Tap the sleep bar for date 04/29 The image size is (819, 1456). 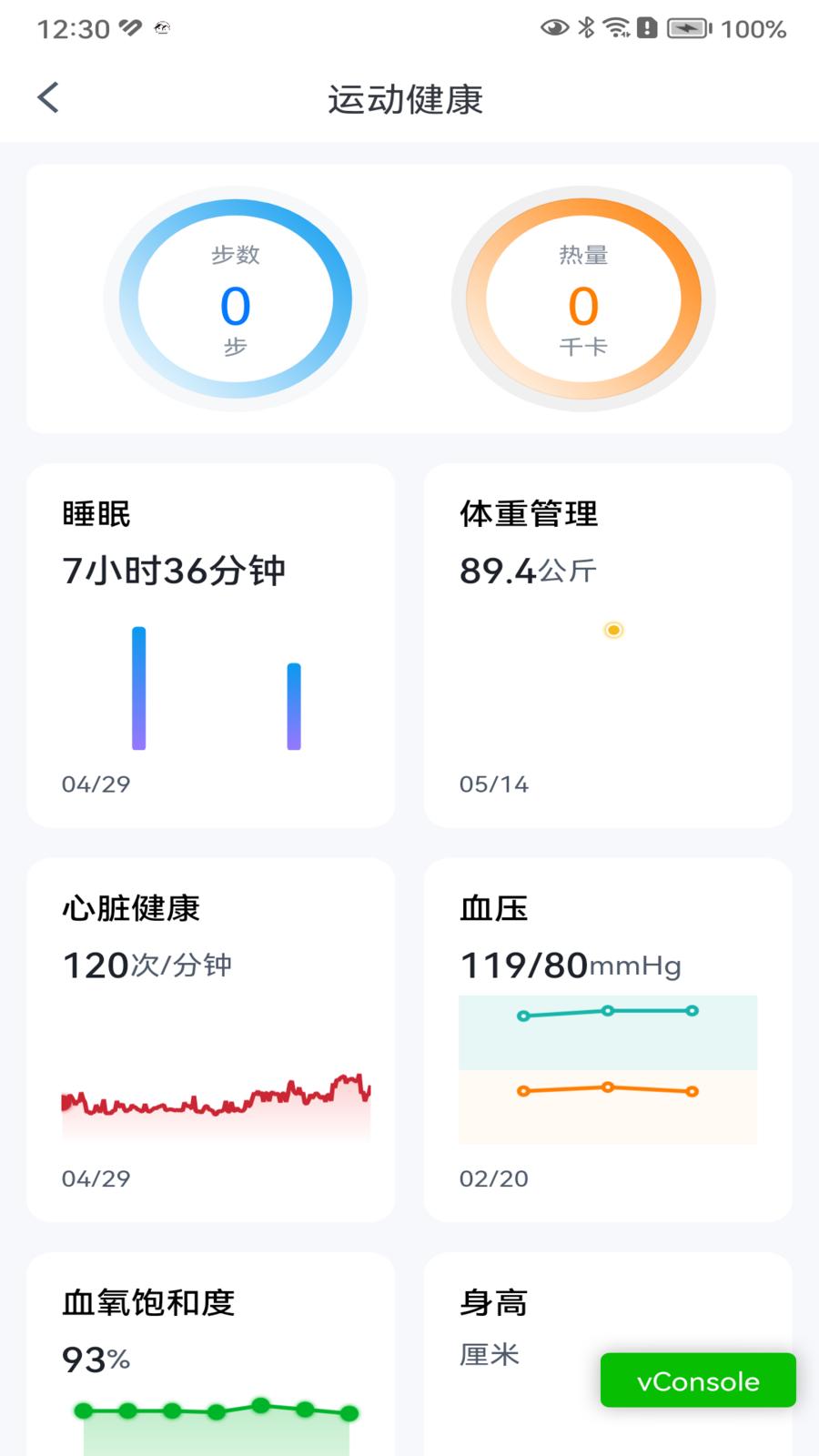(138, 687)
